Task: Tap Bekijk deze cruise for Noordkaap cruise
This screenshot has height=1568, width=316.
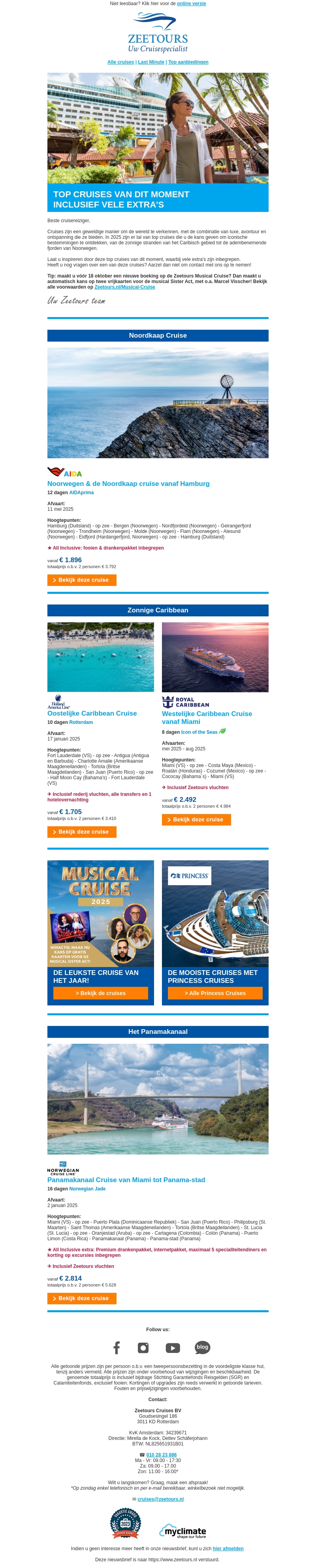Action: coord(81,580)
